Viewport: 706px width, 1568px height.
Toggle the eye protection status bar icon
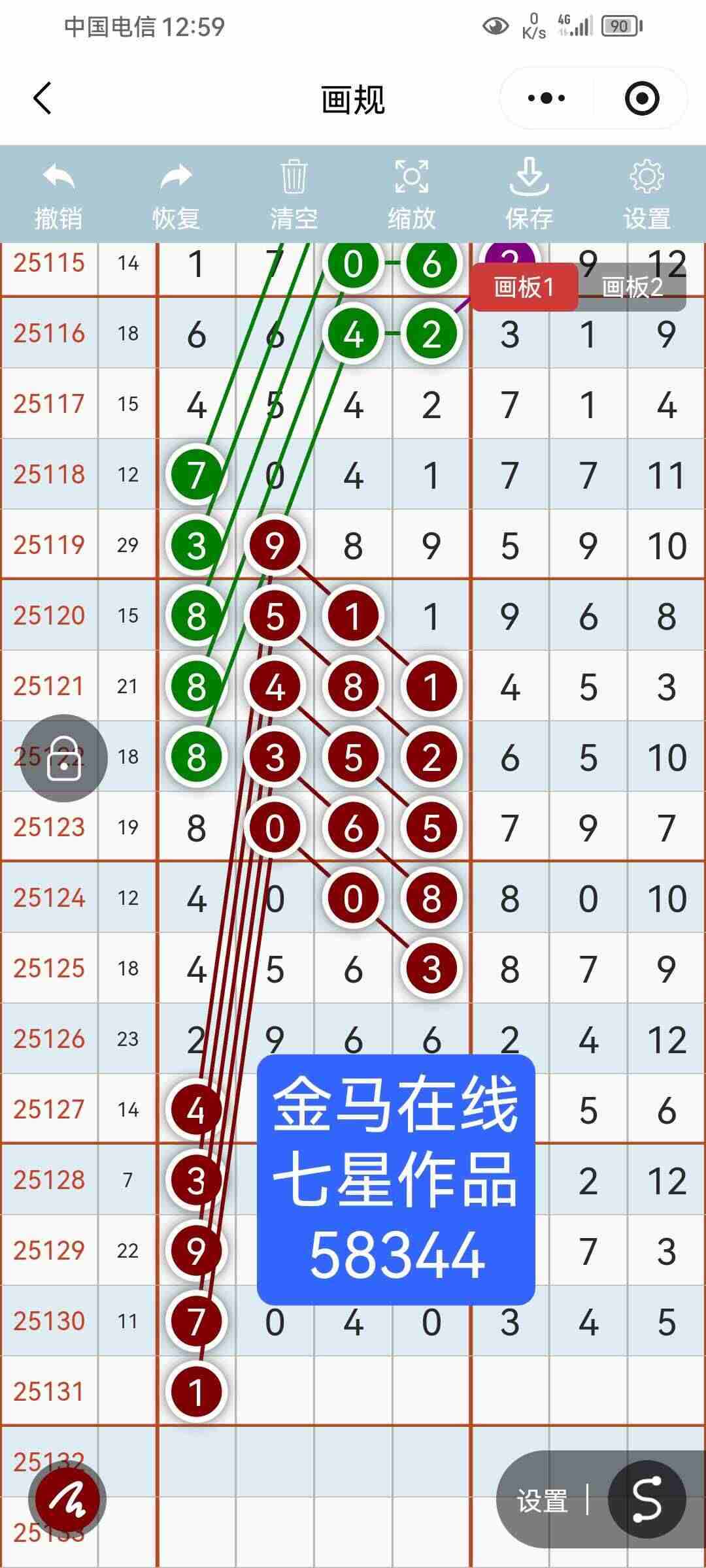497,24
